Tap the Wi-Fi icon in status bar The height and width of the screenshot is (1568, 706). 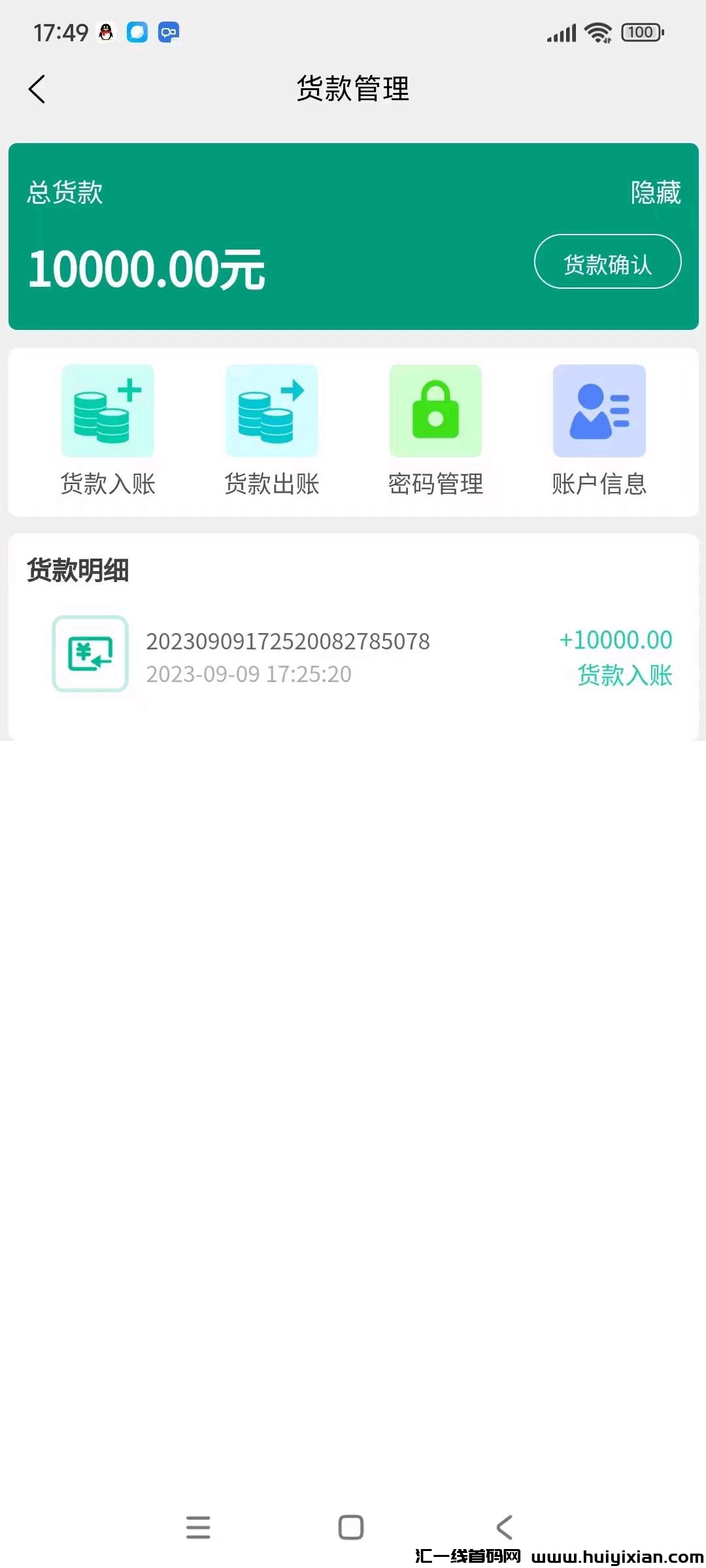click(596, 31)
